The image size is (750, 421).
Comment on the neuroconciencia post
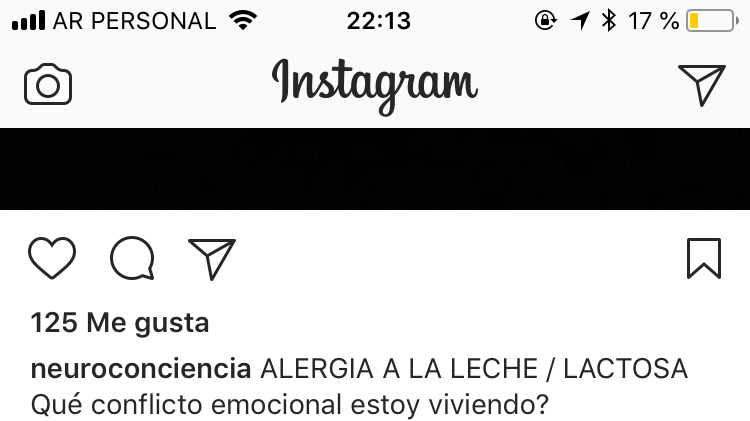(x=132, y=259)
